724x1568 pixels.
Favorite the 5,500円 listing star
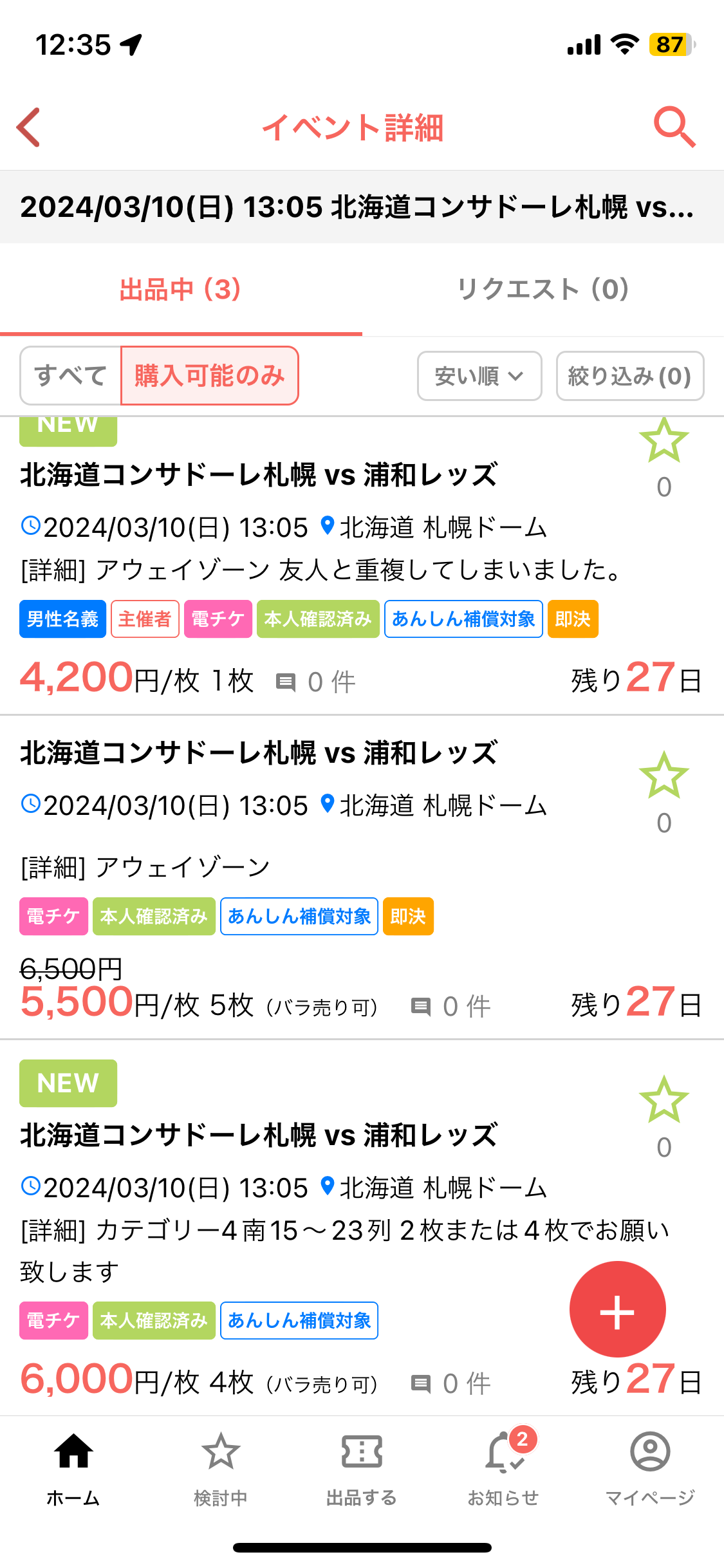click(664, 776)
